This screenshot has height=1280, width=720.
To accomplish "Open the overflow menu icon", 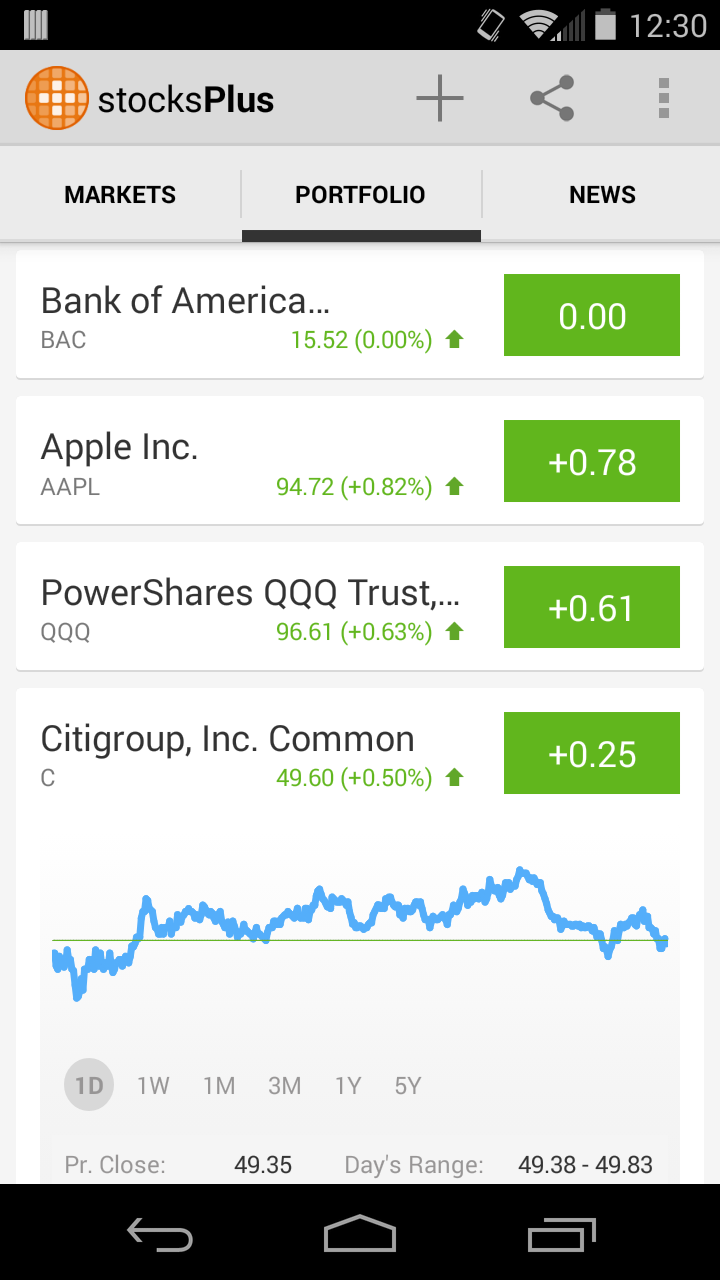I will pos(663,97).
